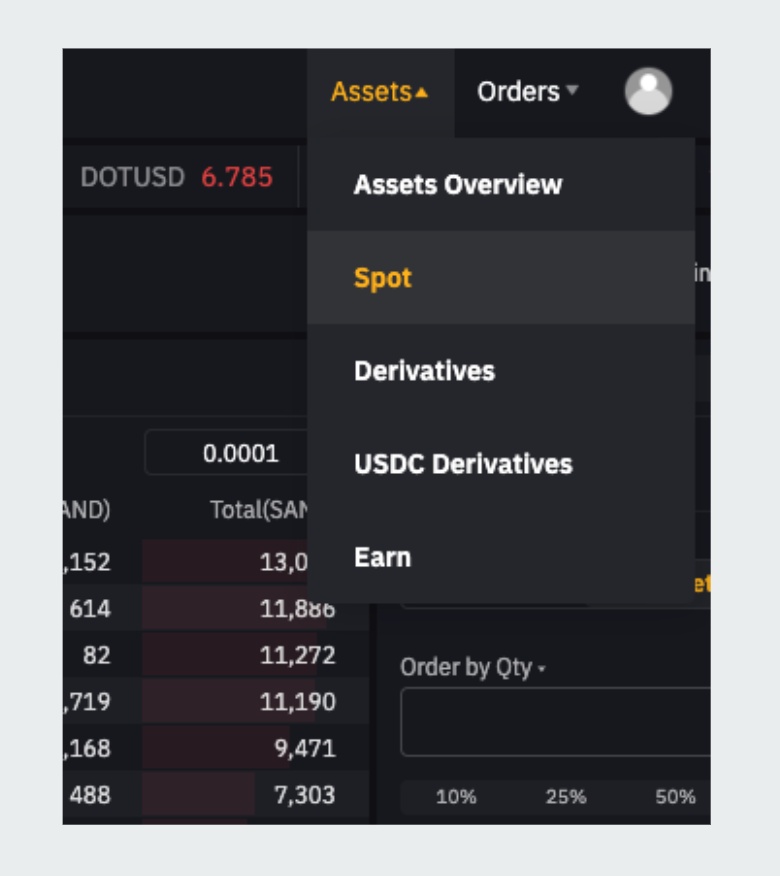This screenshot has height=876, width=780.
Task: Expand the Orders dropdown
Action: [528, 92]
